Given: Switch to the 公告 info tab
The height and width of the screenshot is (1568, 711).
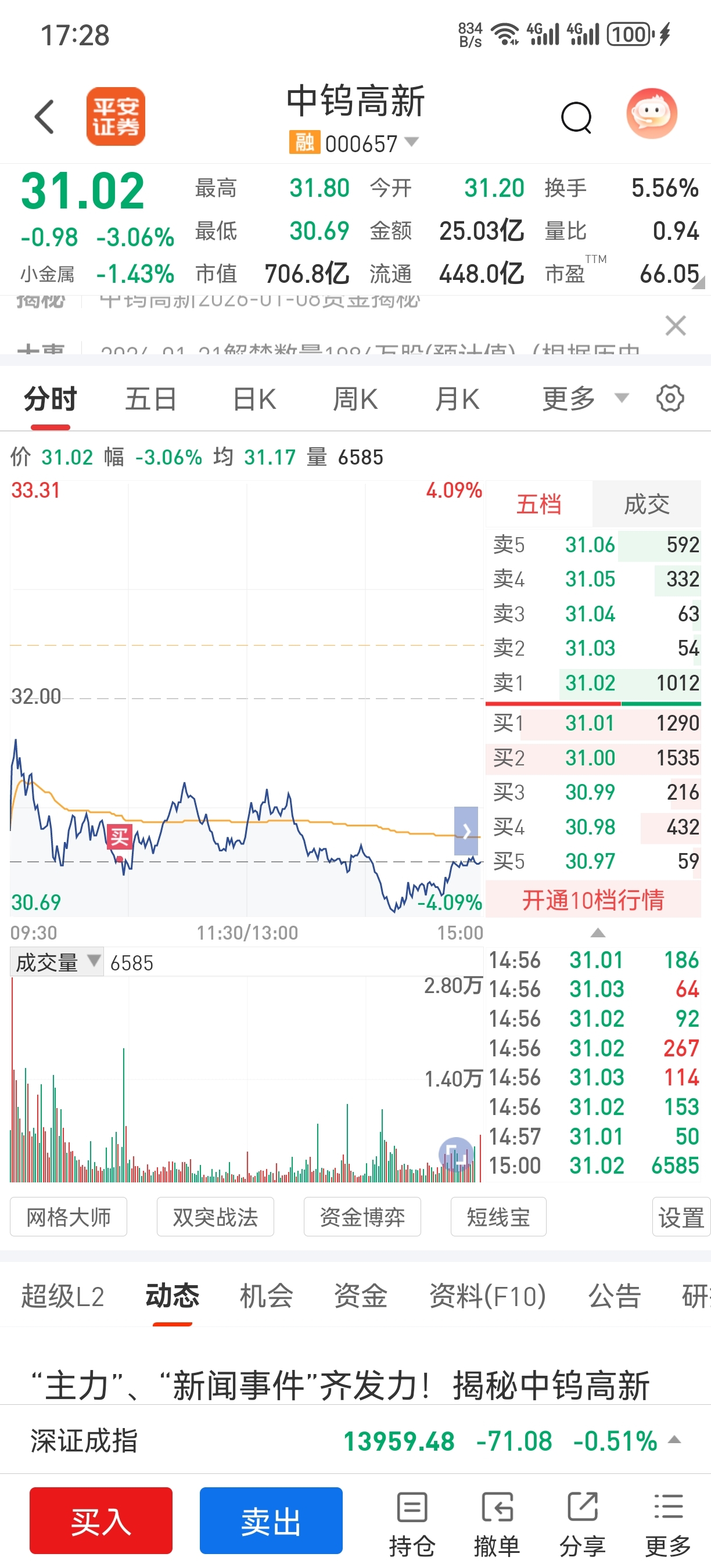Looking at the screenshot, I should (614, 1295).
